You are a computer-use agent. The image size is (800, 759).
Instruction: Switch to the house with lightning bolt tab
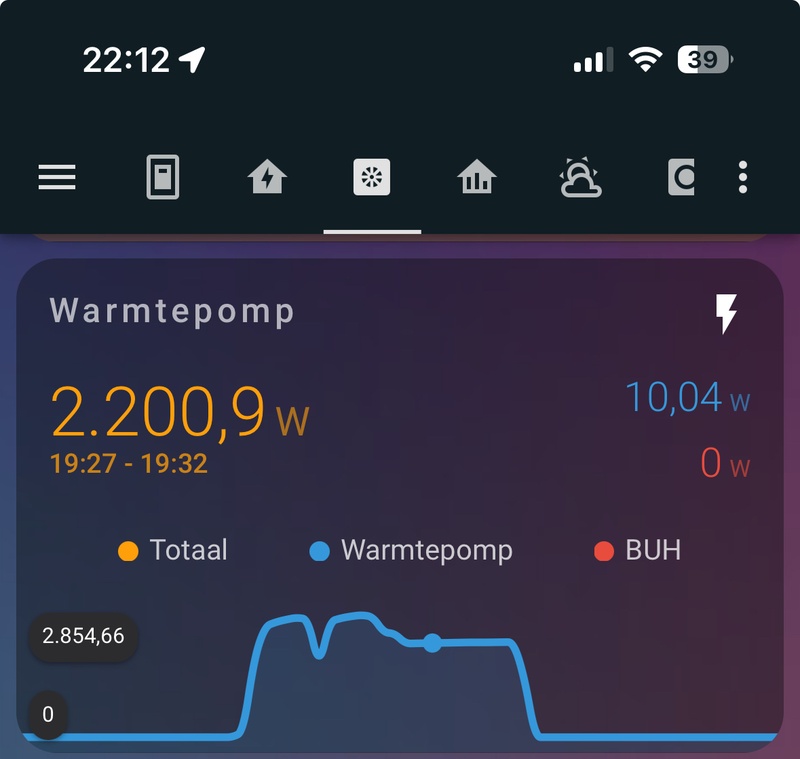267,178
